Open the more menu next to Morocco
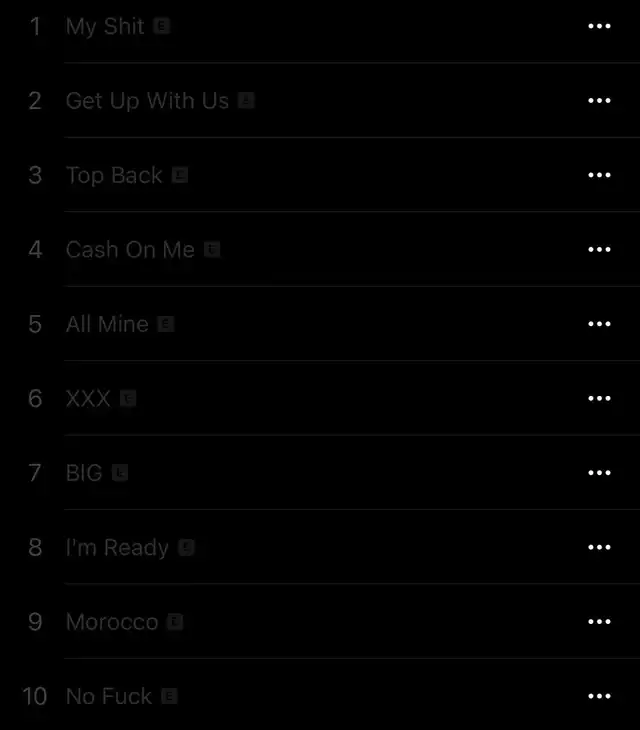 point(599,622)
